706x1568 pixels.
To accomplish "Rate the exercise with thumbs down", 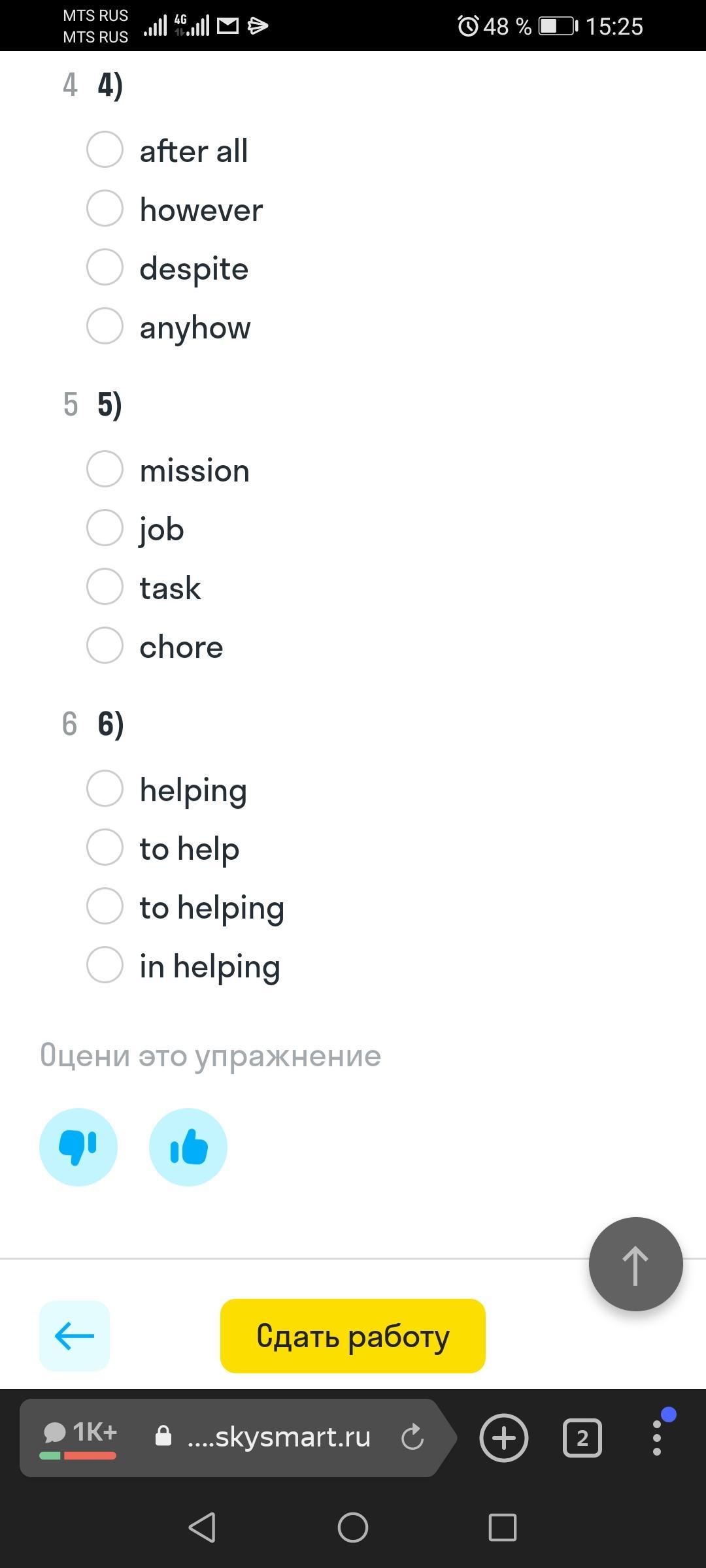I will (78, 1147).
